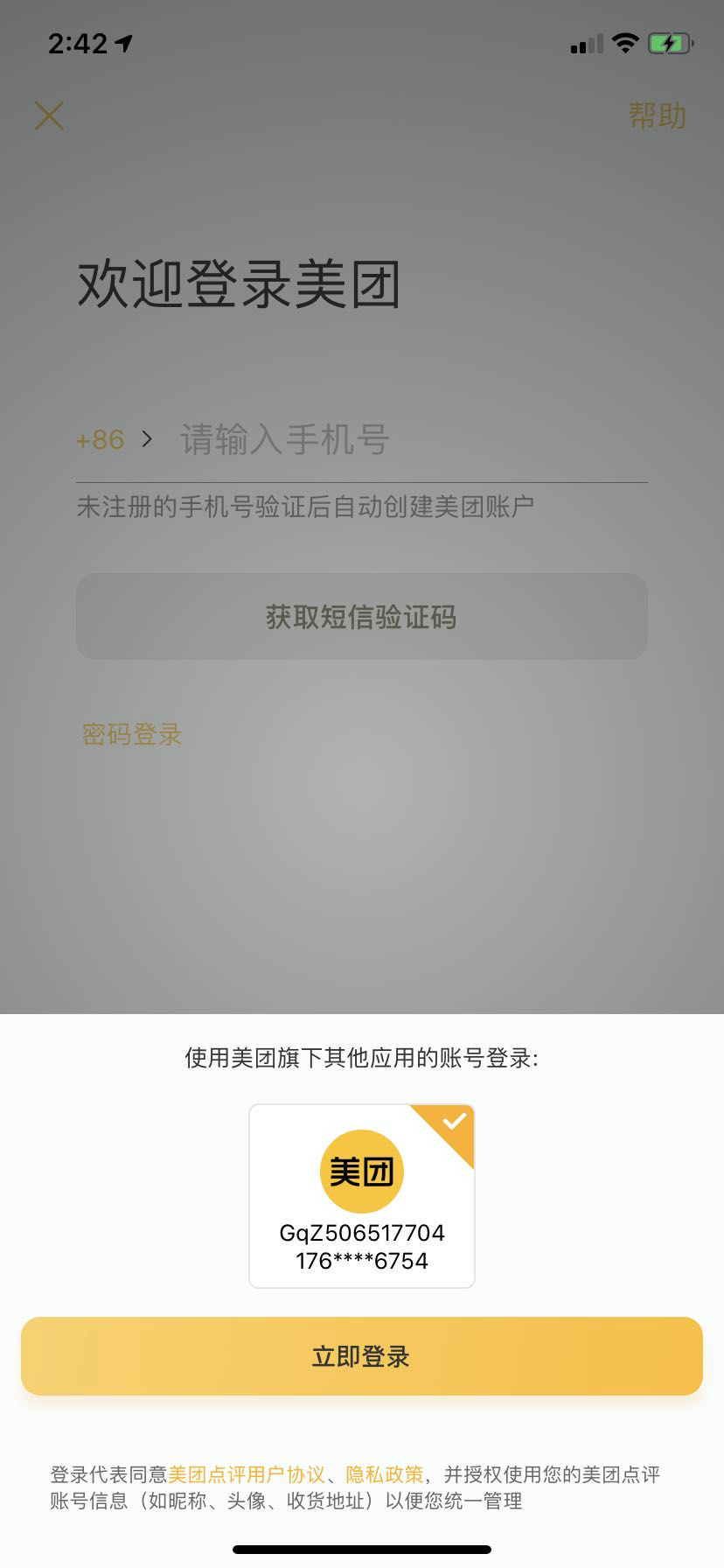The height and width of the screenshot is (1568, 724).
Task: Open 美团点评用户协议 user agreement
Action: click(247, 1474)
